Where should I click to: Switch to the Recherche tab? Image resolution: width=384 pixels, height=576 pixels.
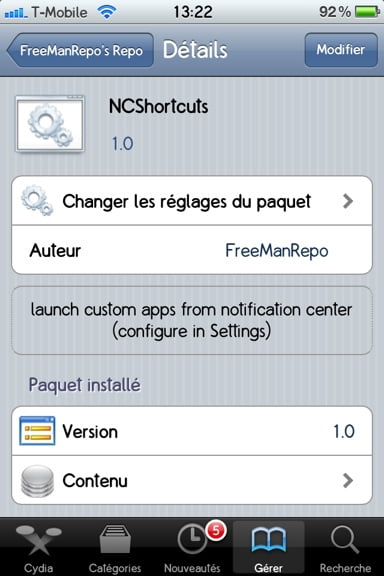click(345, 547)
